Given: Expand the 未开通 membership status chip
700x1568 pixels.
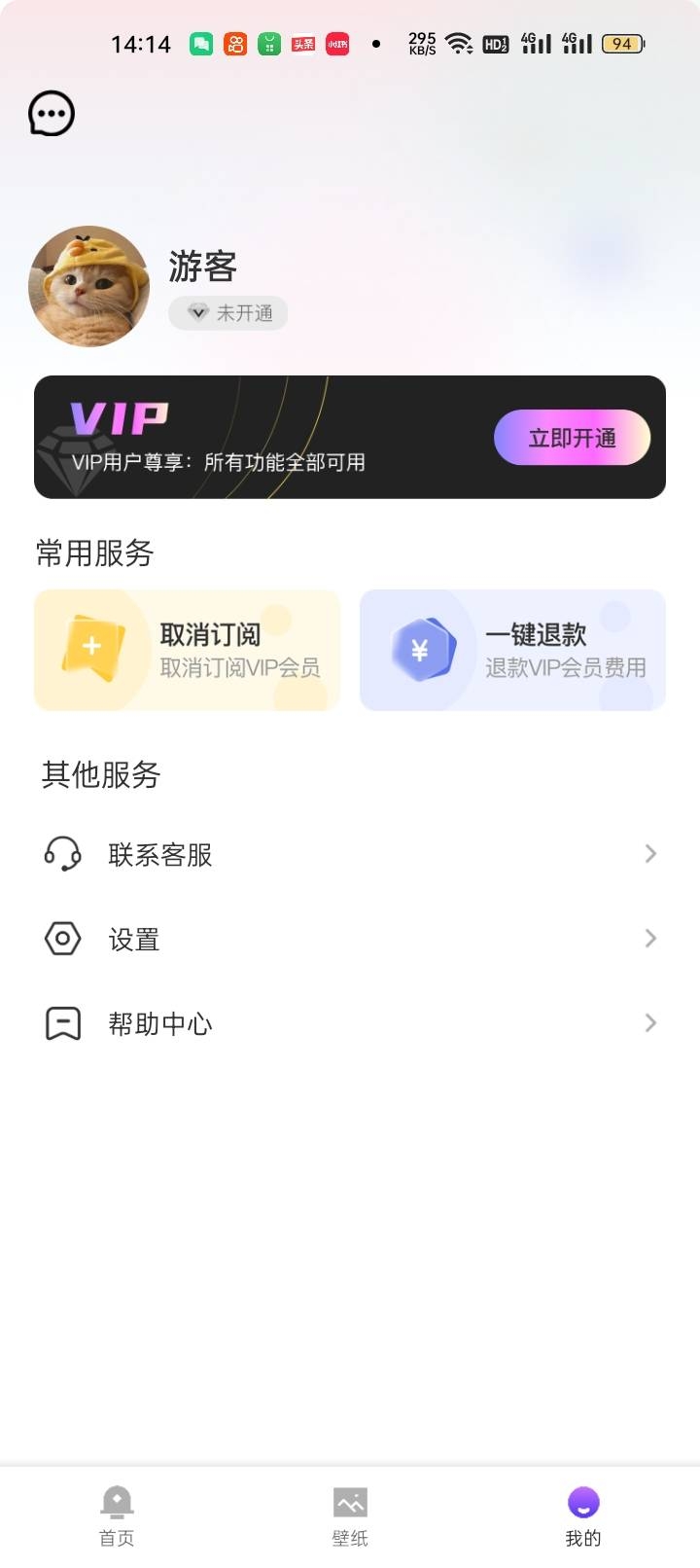Looking at the screenshot, I should [227, 313].
